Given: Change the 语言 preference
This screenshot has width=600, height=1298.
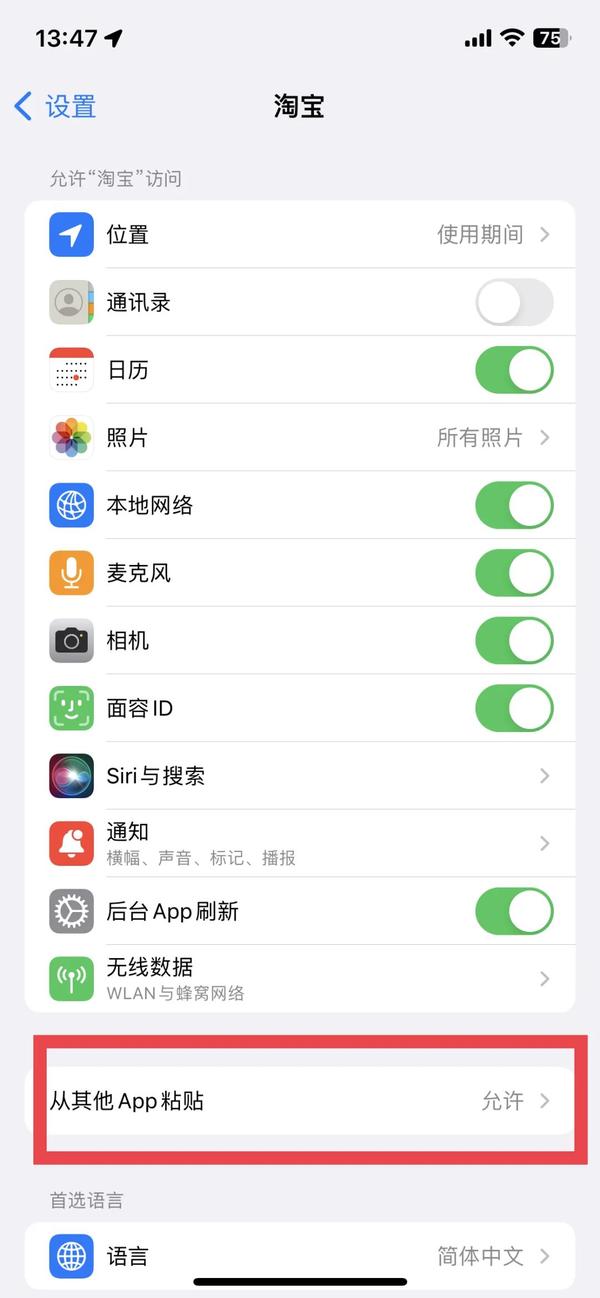Looking at the screenshot, I should (x=300, y=1256).
